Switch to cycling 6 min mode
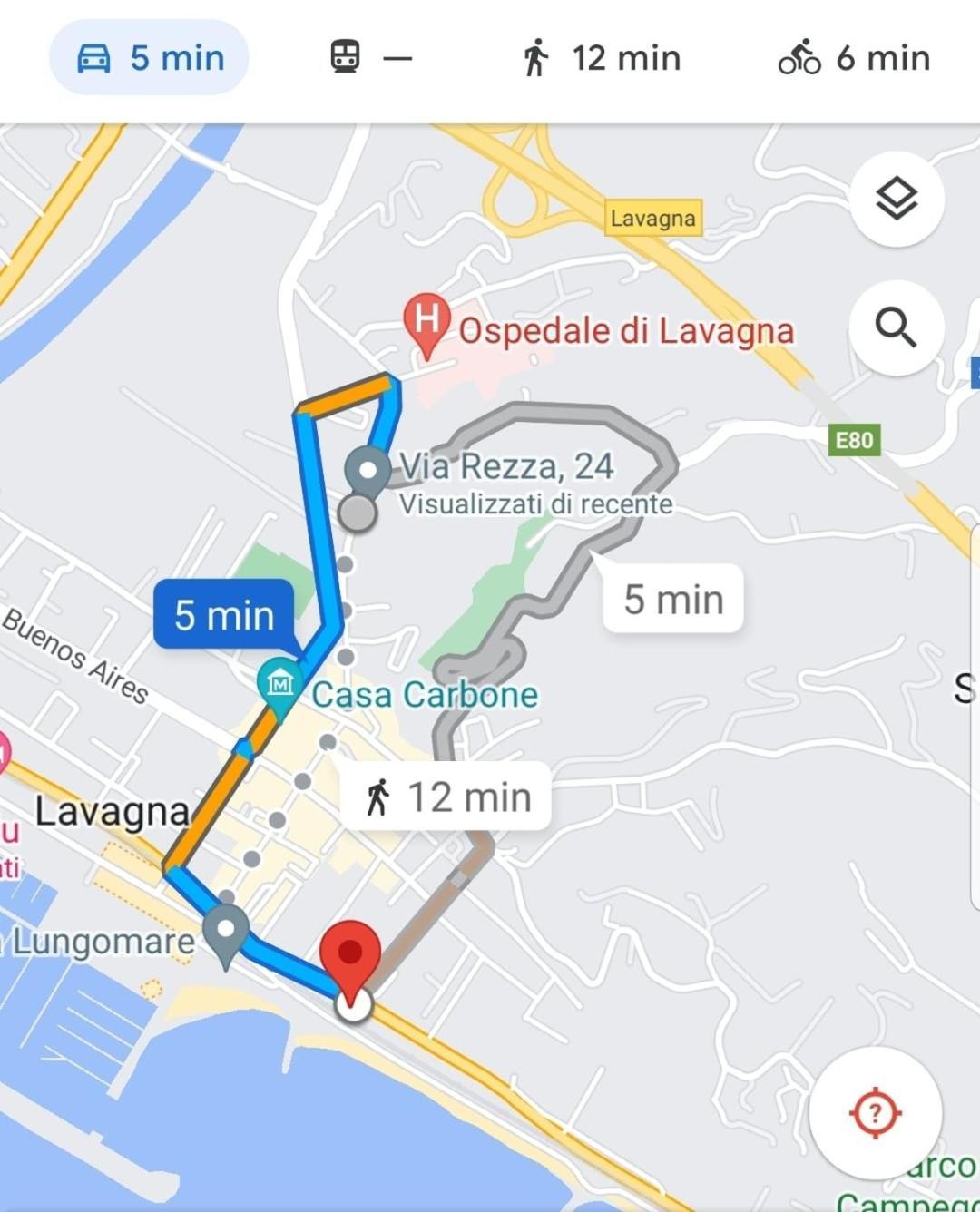 point(855,58)
